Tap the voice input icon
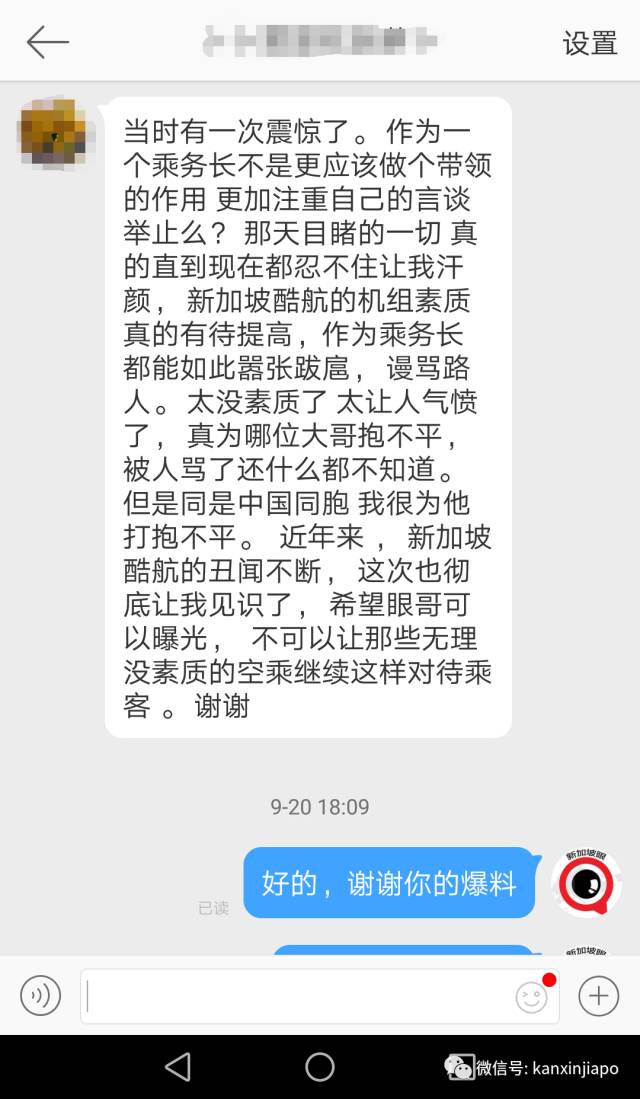Image resolution: width=640 pixels, height=1099 pixels. tap(41, 996)
